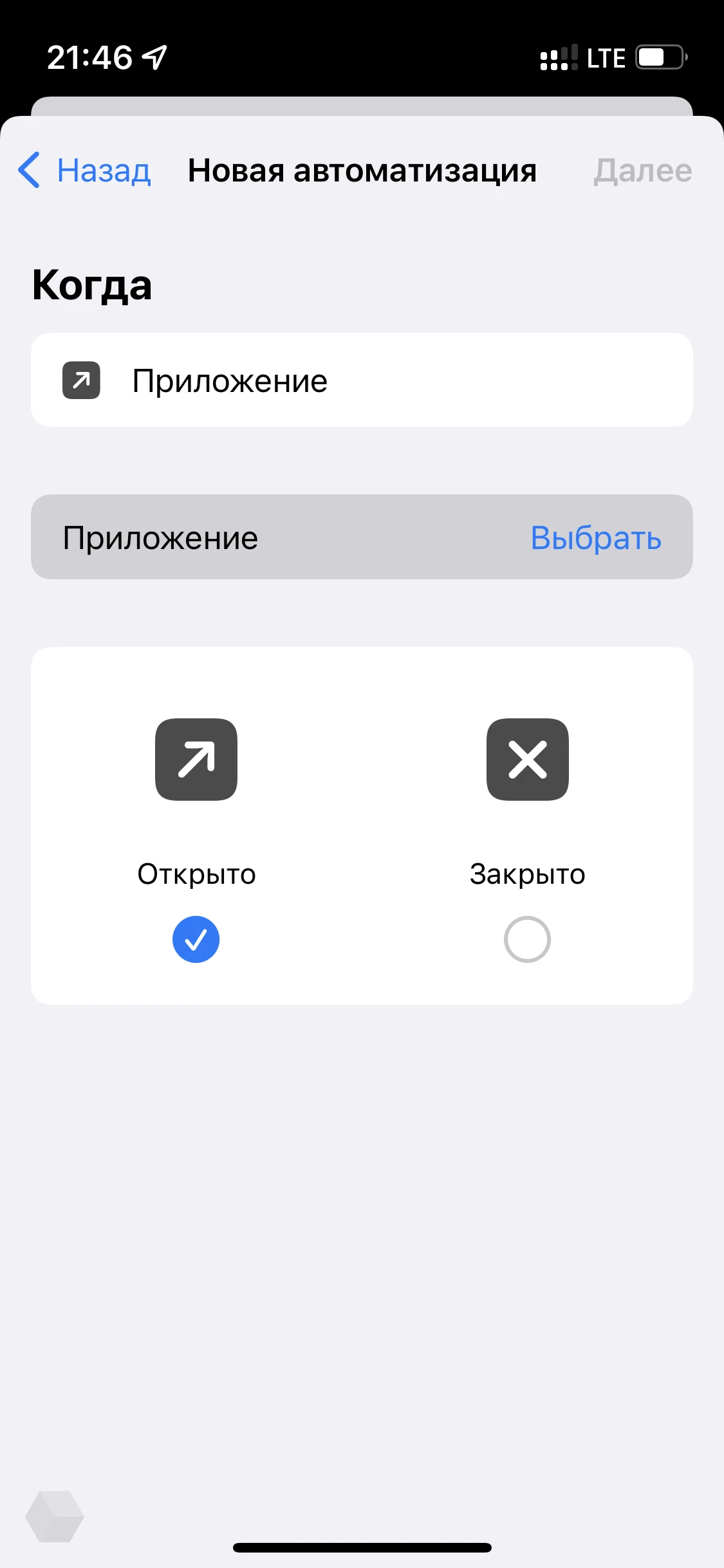Screen dimensions: 724x1568
Task: Select the Открыто option
Action: click(196, 939)
